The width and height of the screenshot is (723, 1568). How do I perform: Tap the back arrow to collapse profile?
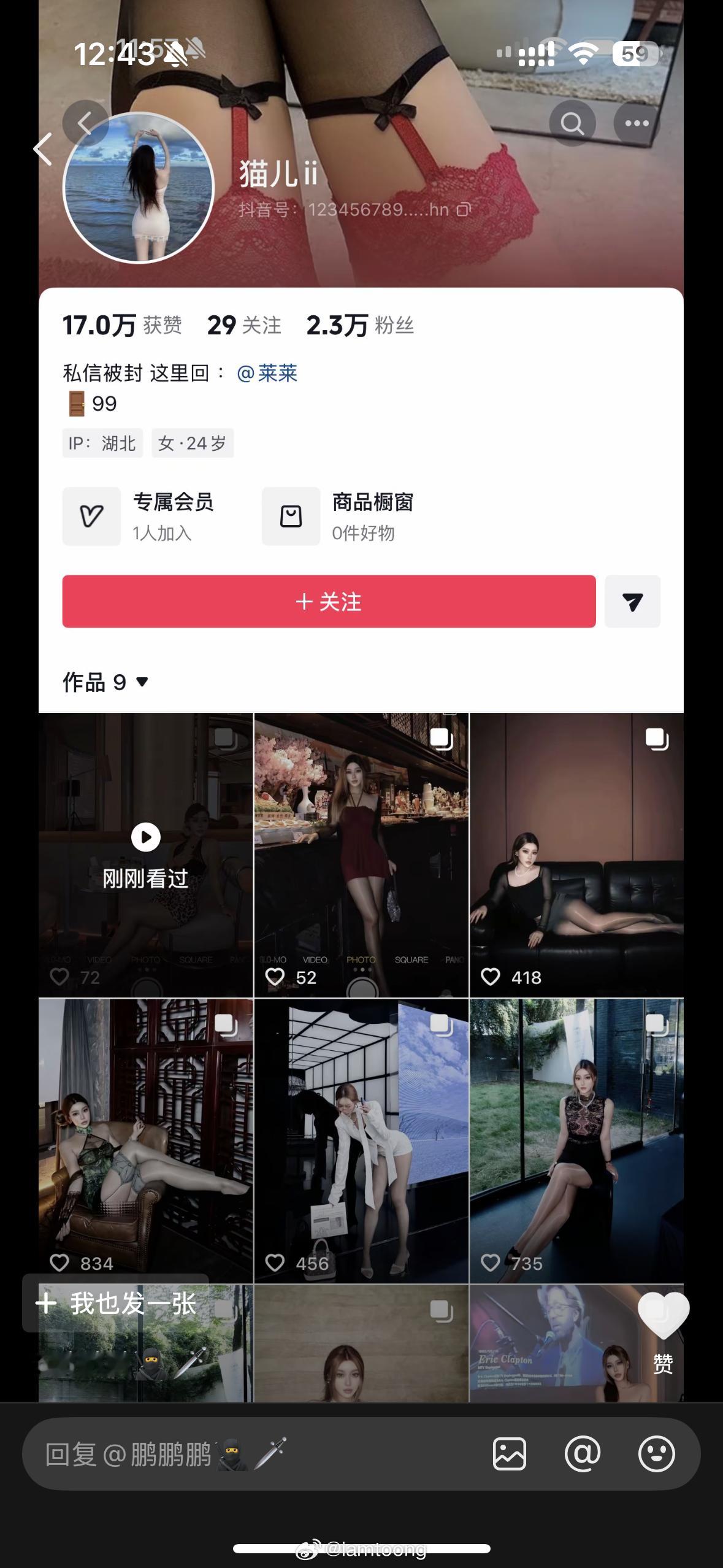click(x=86, y=123)
